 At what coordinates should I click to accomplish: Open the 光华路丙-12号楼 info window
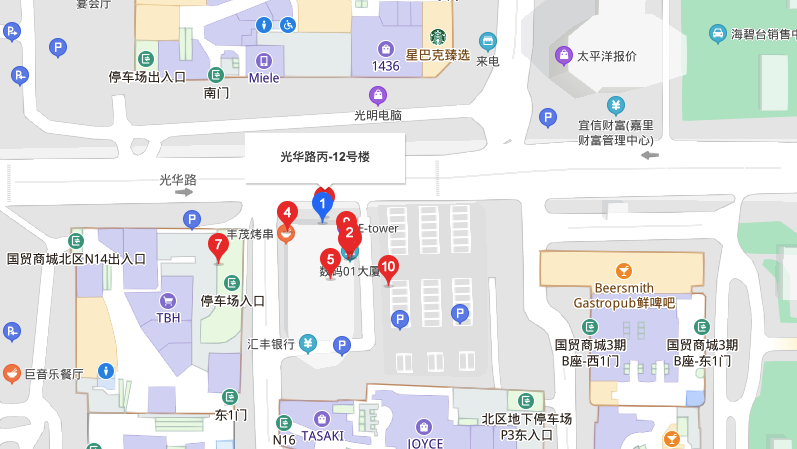coord(325,157)
